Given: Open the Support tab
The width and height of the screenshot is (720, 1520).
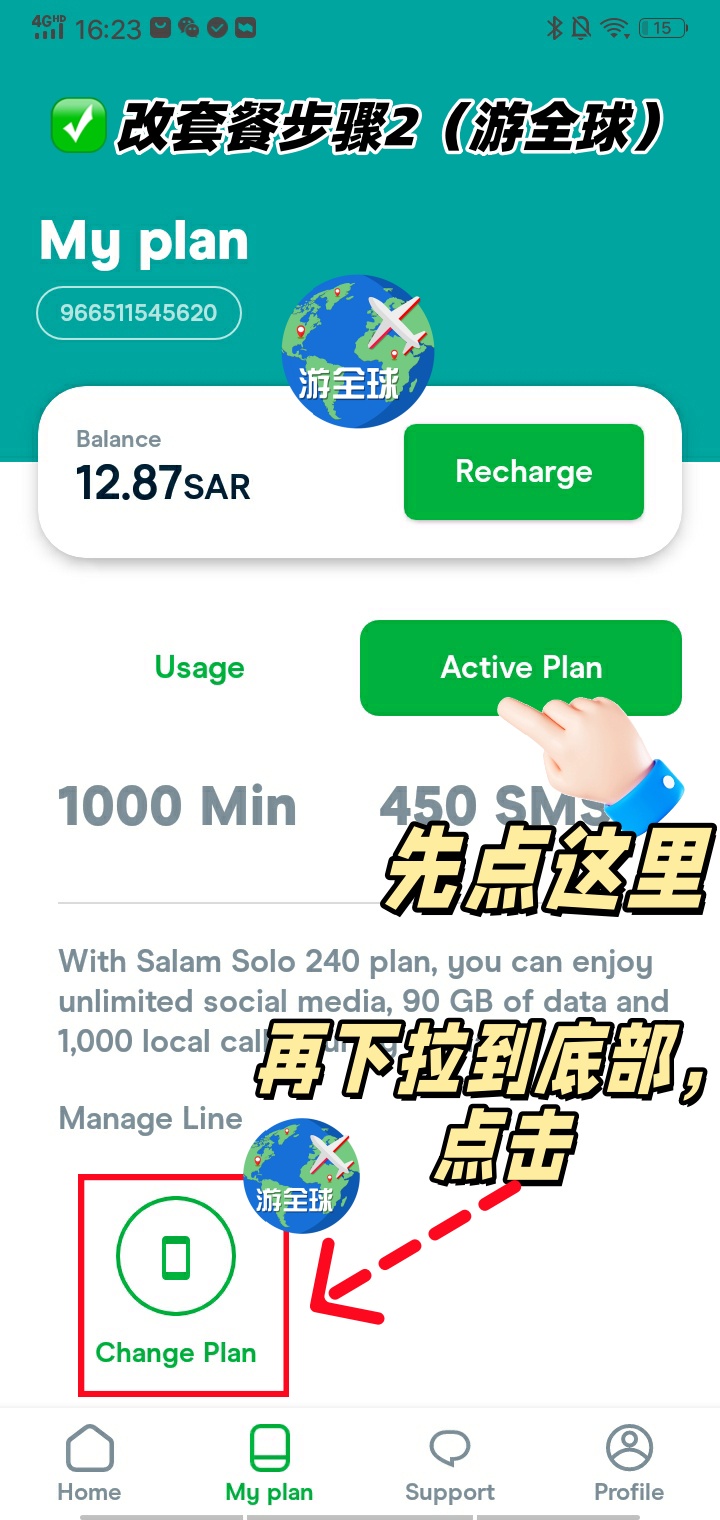Looking at the screenshot, I should pos(449,1463).
